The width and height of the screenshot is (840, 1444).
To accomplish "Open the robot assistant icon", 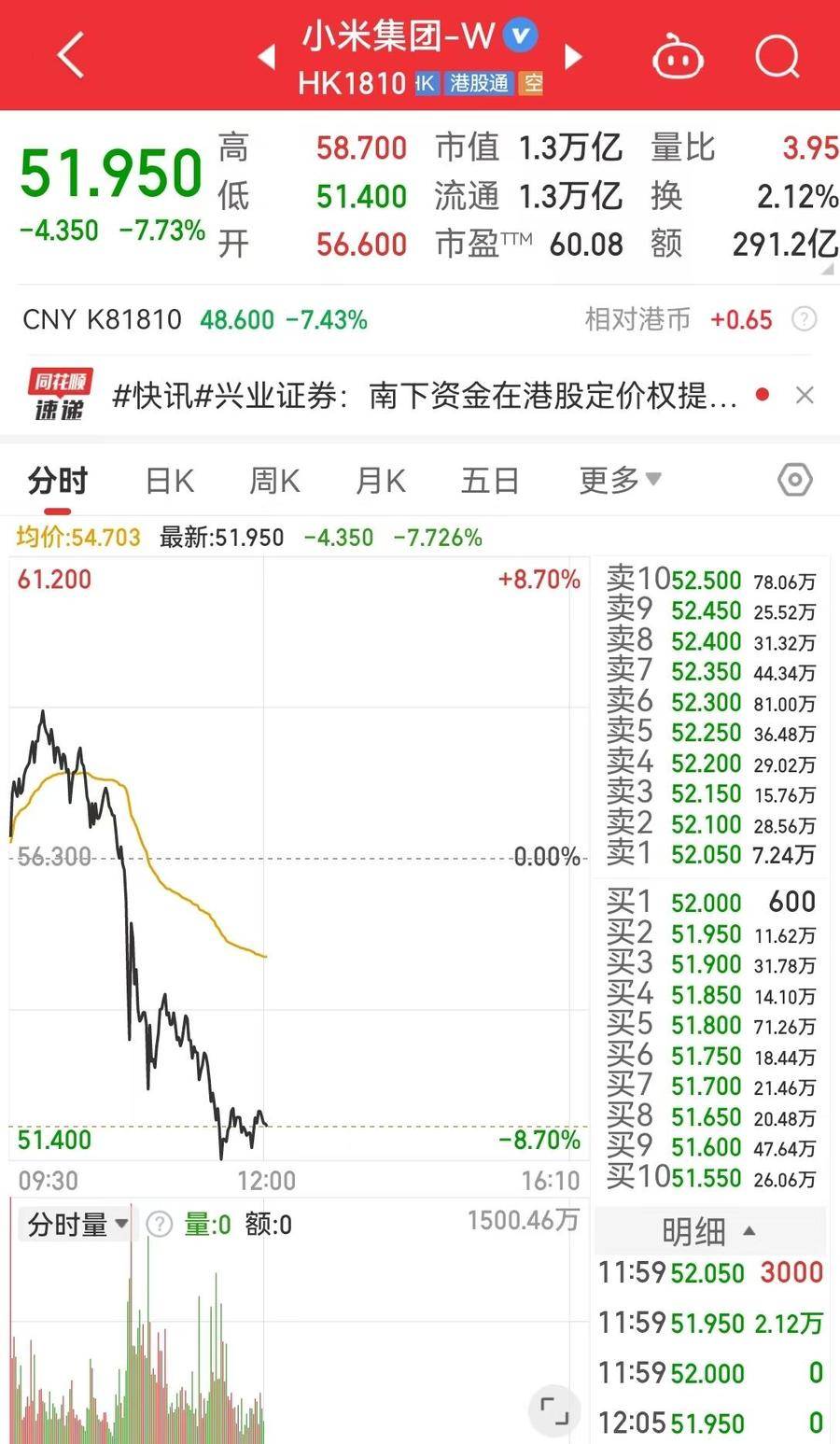I will [678, 58].
